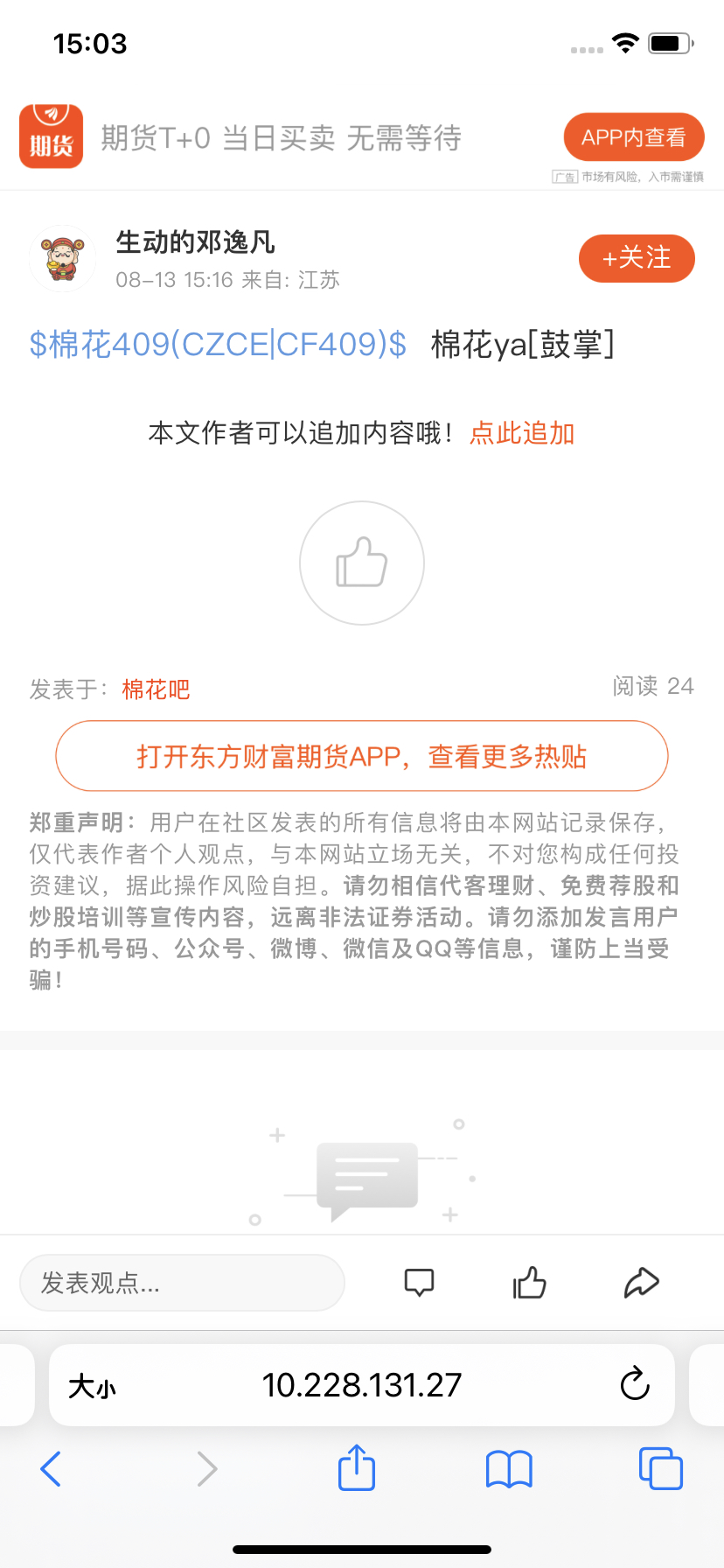This screenshot has width=724, height=1568.
Task: Tap the 期货 app icon in the banner
Action: 52,136
